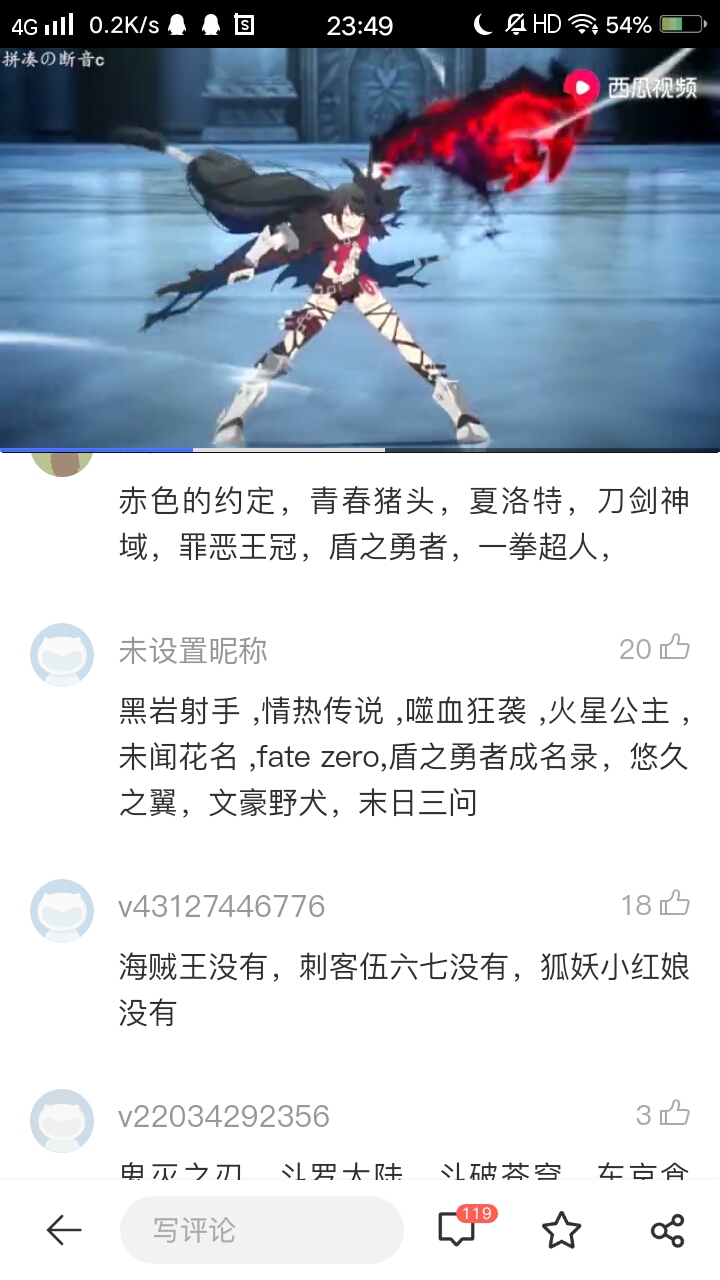Tap the video player to show controls
This screenshot has height=1280, width=720.
point(360,248)
